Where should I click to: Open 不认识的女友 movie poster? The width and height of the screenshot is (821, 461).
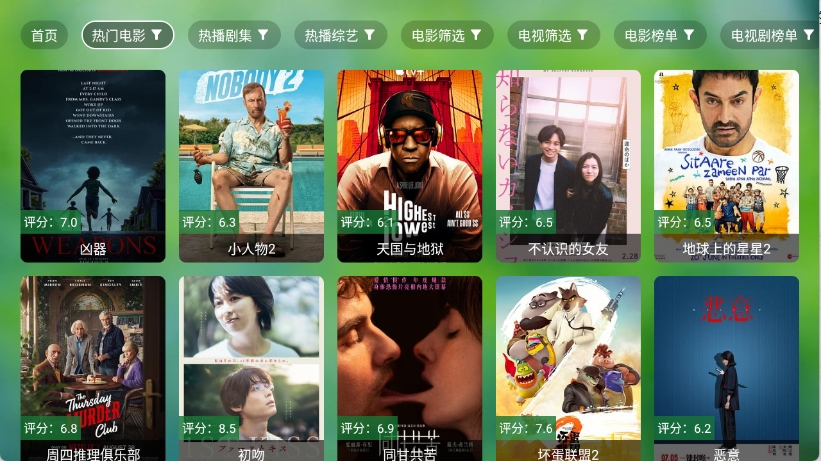tap(568, 165)
